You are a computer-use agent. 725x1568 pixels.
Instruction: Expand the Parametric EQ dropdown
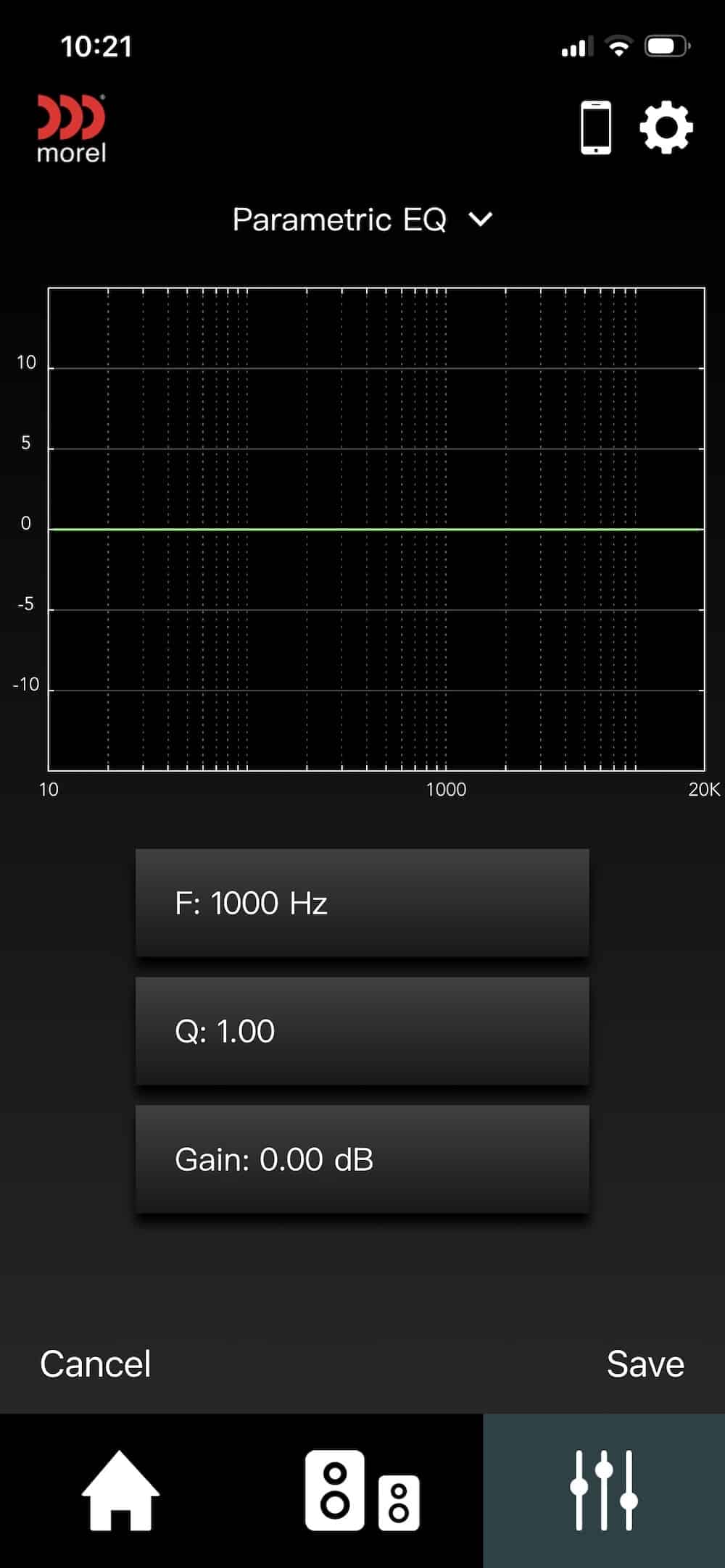coord(362,220)
